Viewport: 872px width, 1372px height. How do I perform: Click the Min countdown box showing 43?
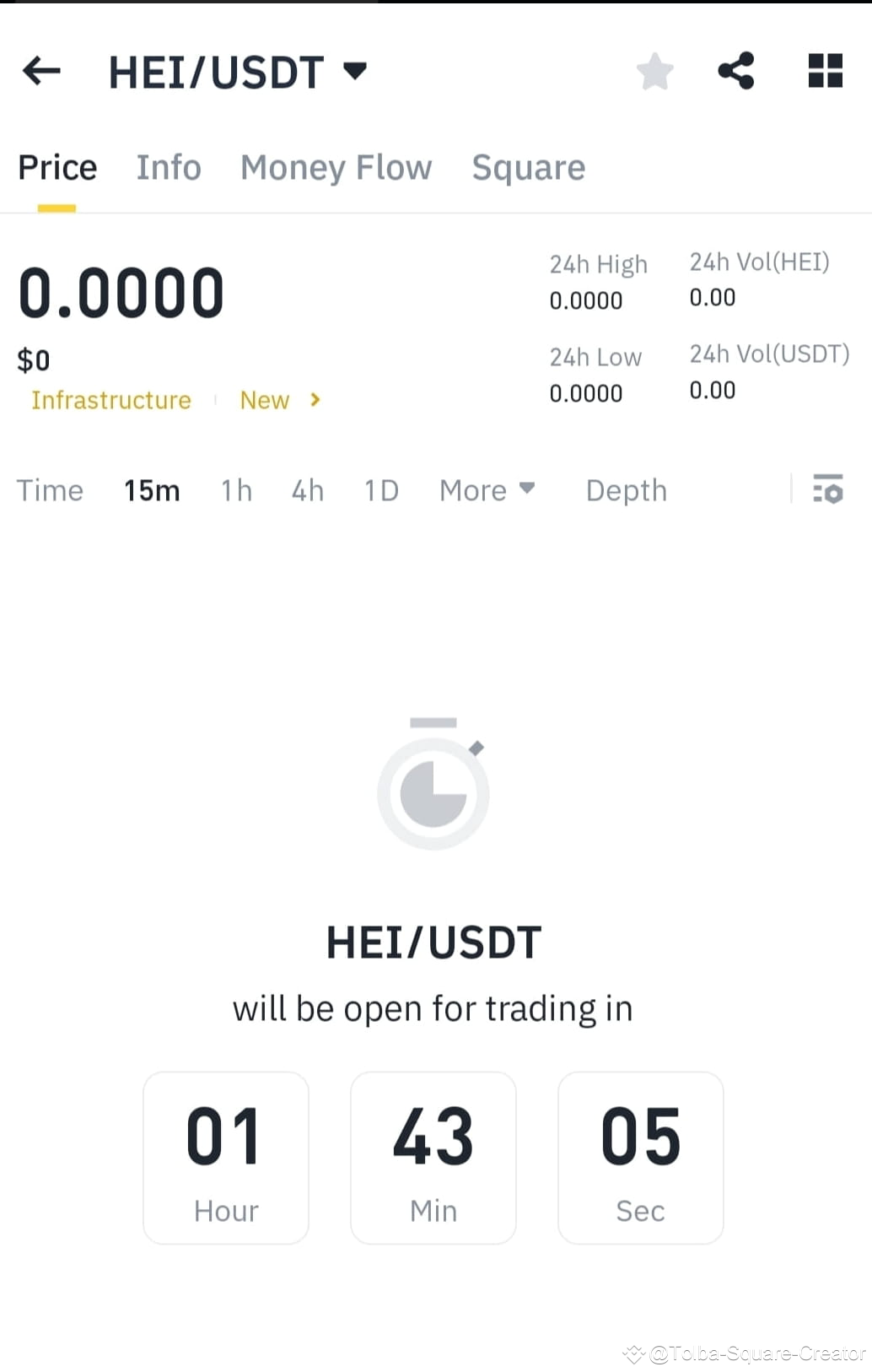[433, 1158]
